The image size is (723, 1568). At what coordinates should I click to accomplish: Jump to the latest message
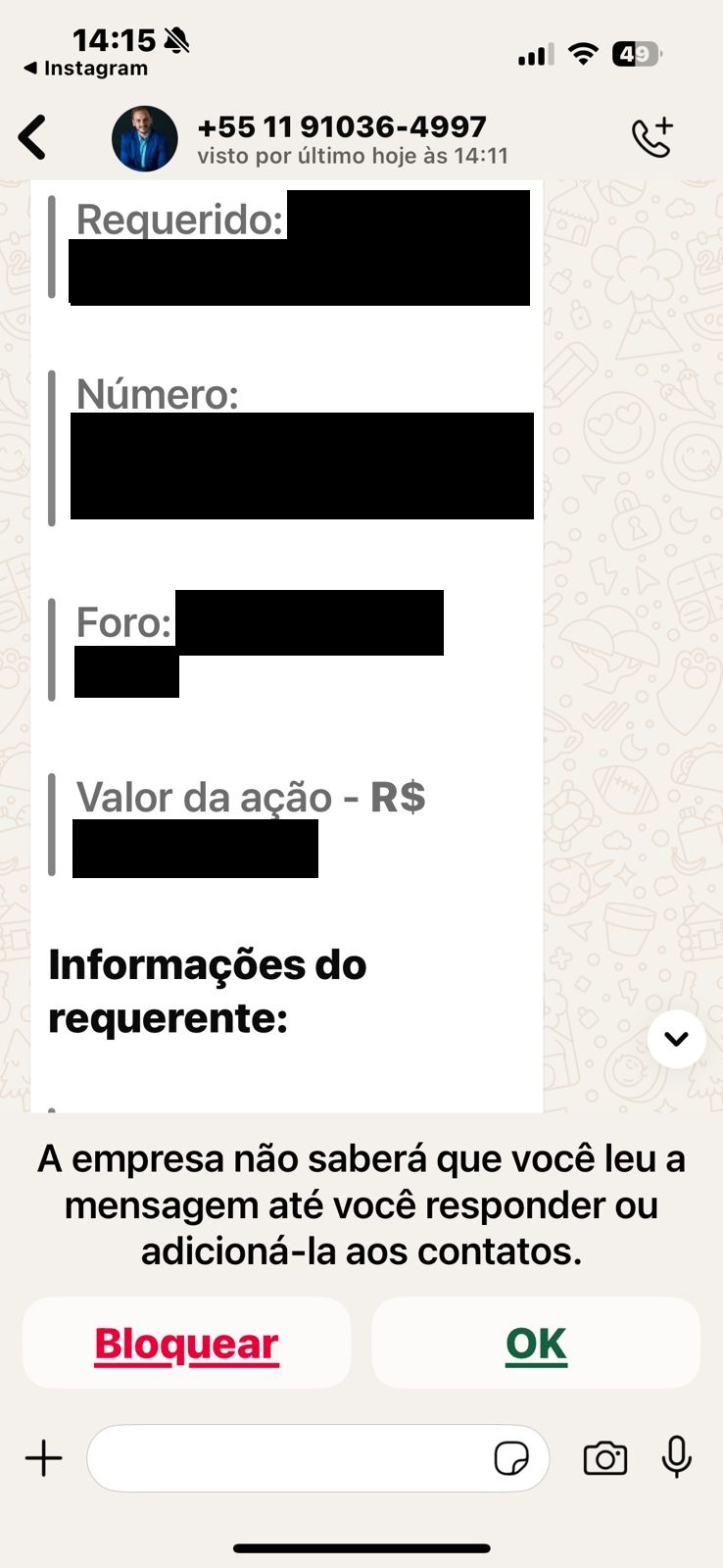676,1039
